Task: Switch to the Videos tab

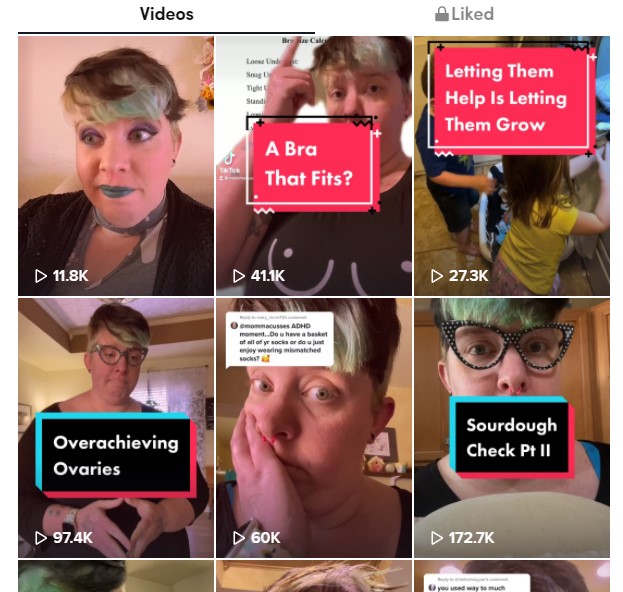Action: (x=166, y=14)
